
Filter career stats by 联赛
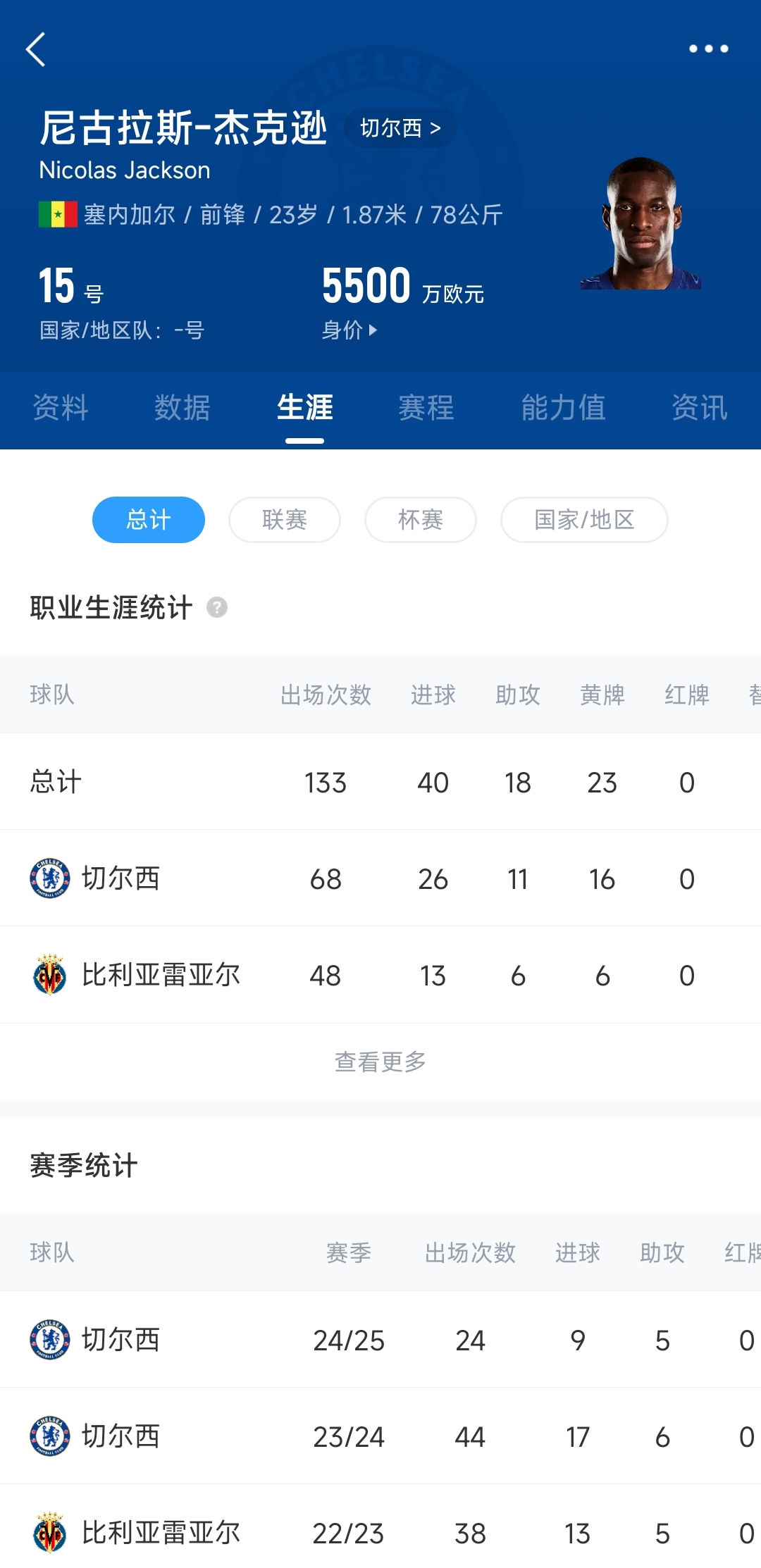pos(285,520)
